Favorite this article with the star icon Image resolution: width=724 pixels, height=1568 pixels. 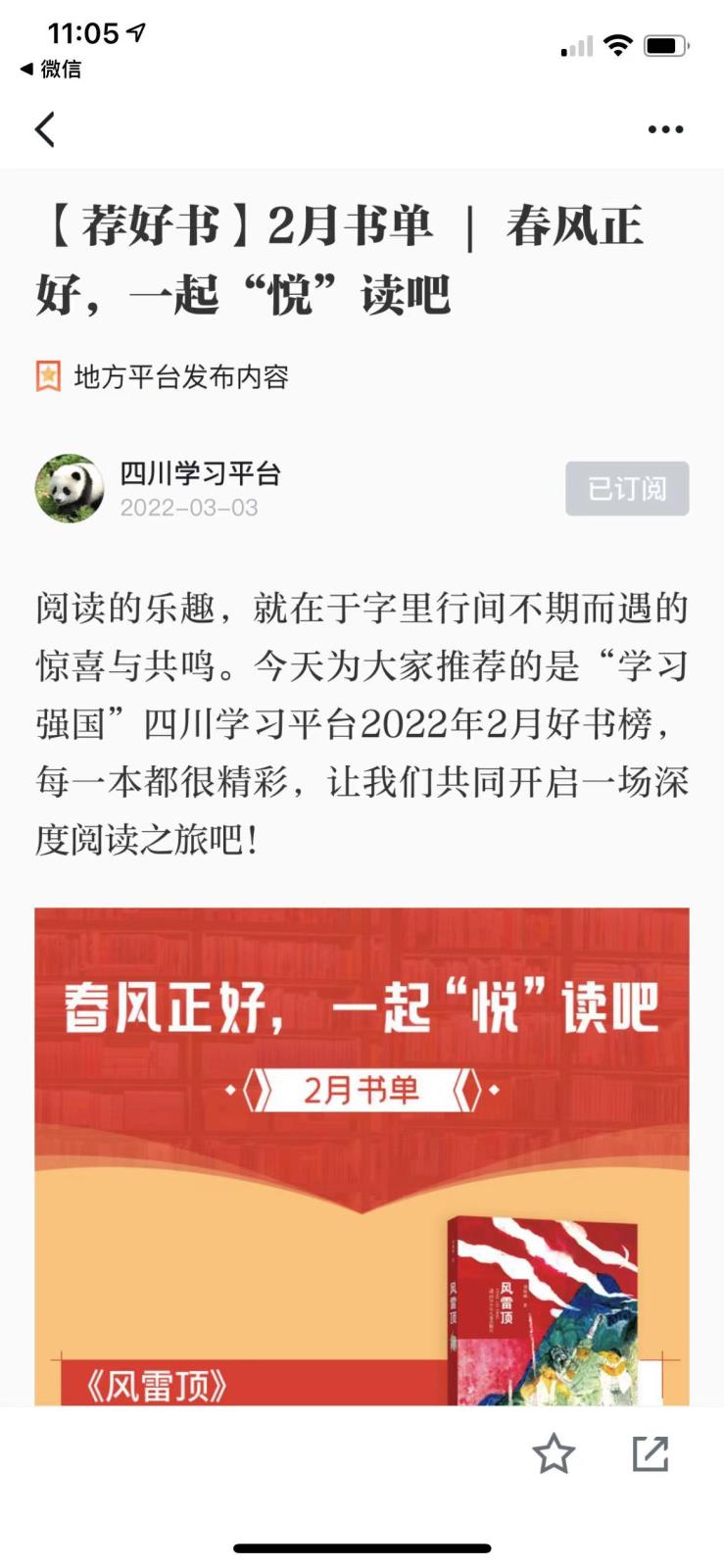554,1453
